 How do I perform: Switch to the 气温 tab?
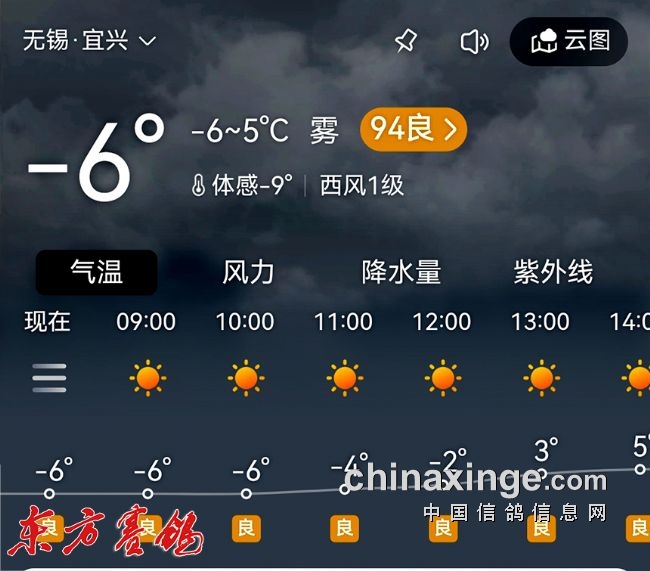(x=96, y=272)
